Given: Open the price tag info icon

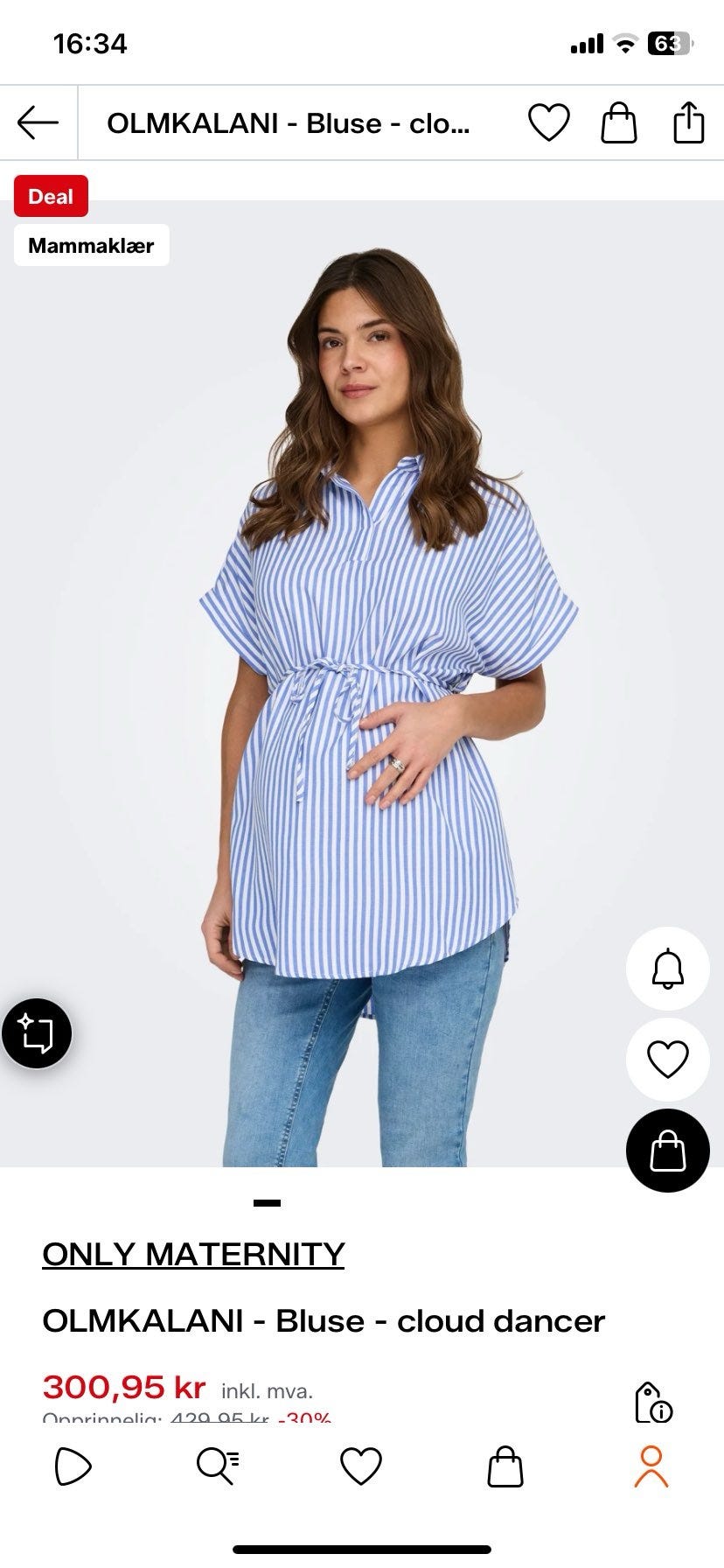Looking at the screenshot, I should [x=653, y=1403].
